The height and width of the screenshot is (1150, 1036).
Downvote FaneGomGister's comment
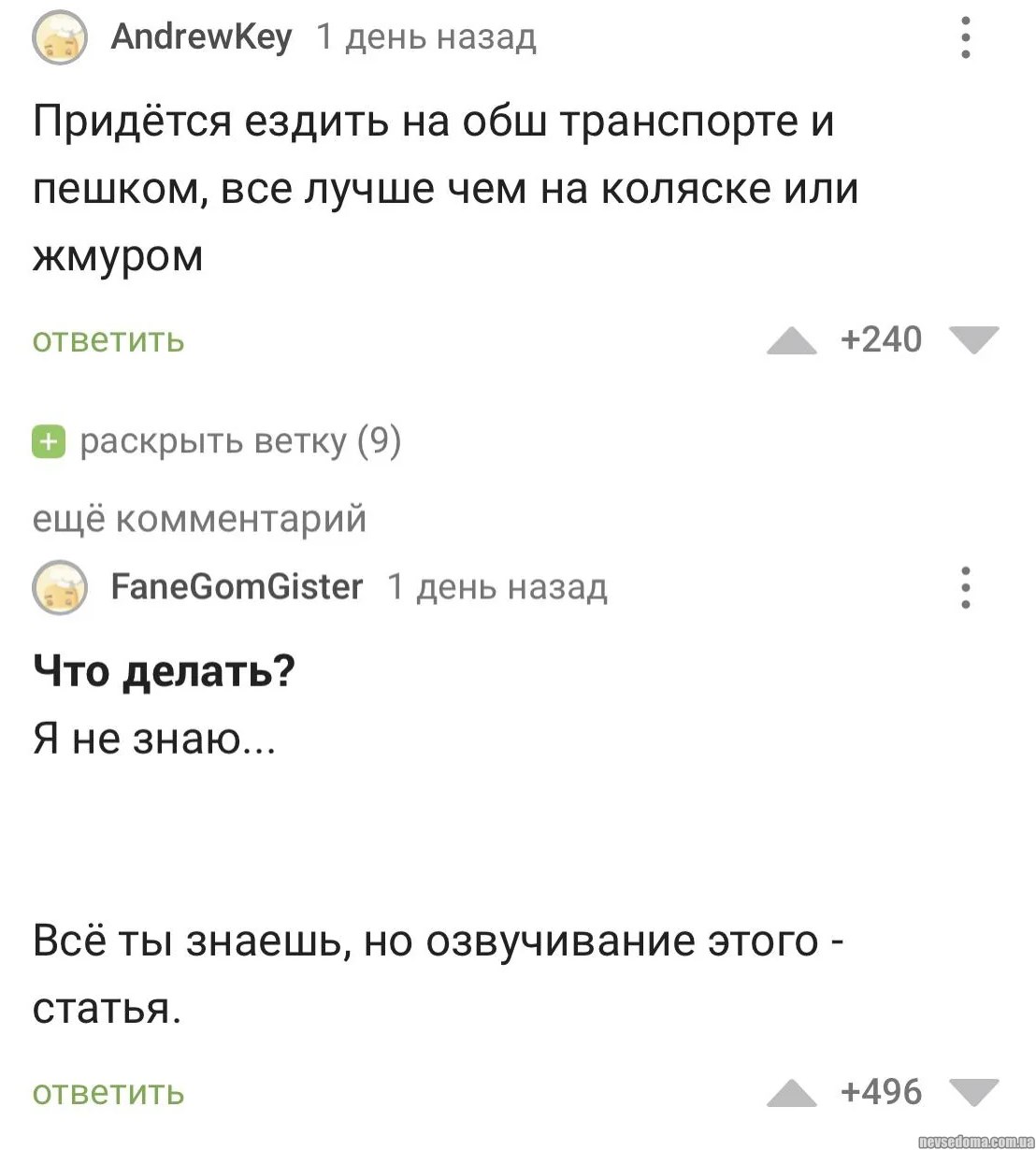pos(974,1092)
